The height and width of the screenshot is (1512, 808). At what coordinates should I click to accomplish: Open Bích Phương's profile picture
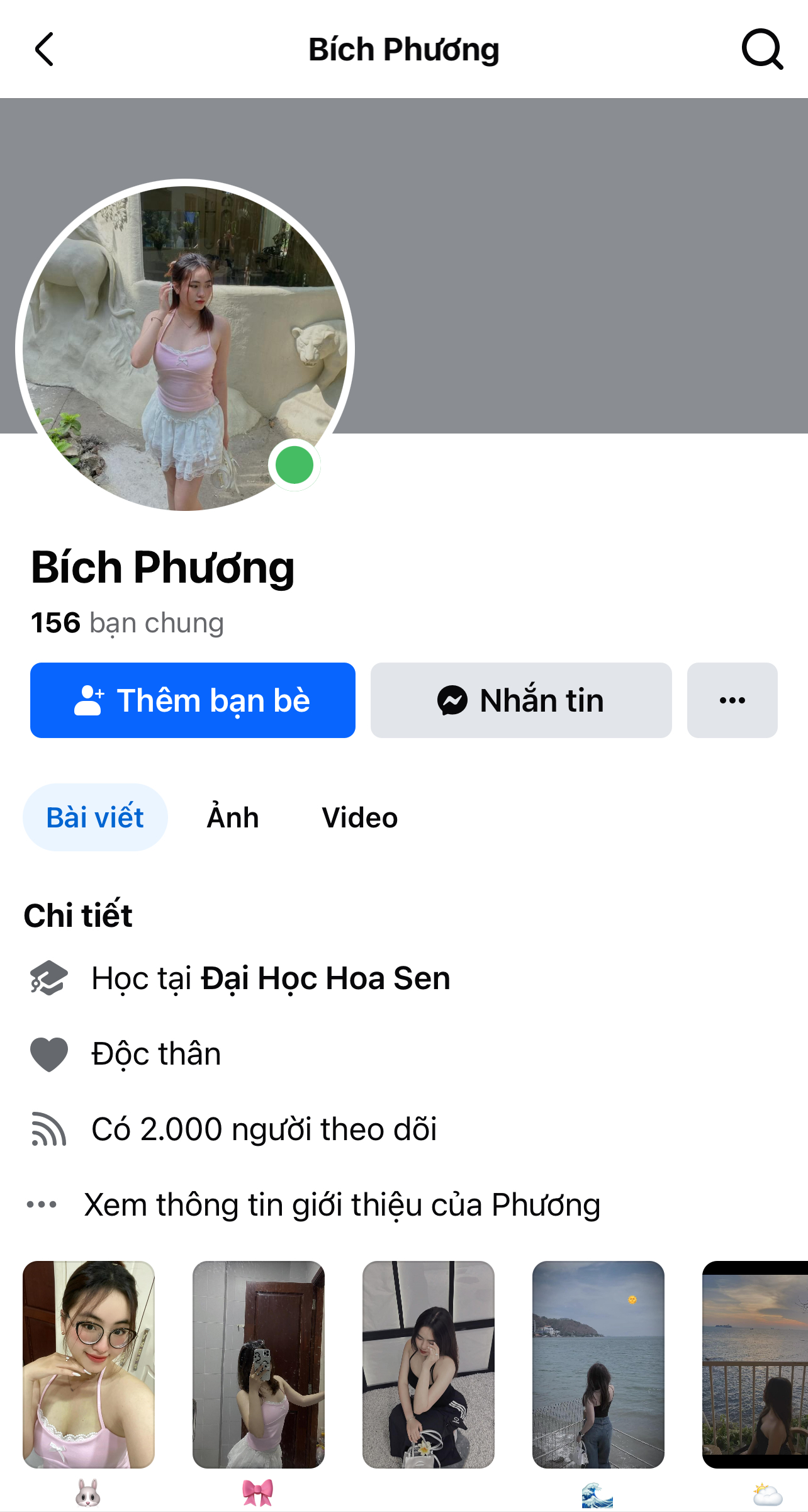coord(184,346)
